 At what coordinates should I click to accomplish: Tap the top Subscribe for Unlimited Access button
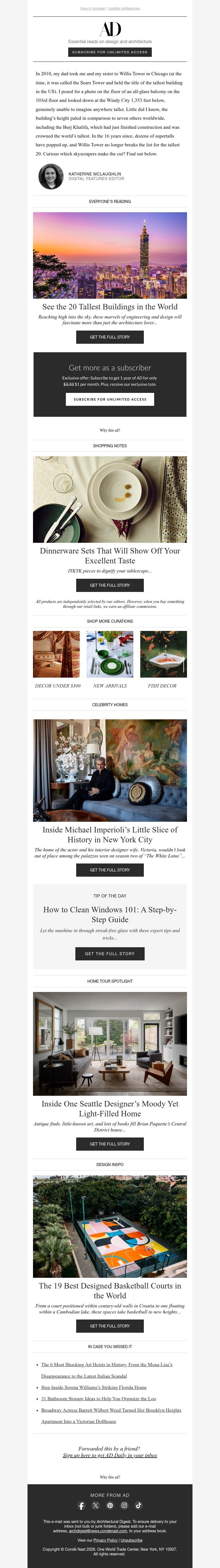(x=110, y=52)
